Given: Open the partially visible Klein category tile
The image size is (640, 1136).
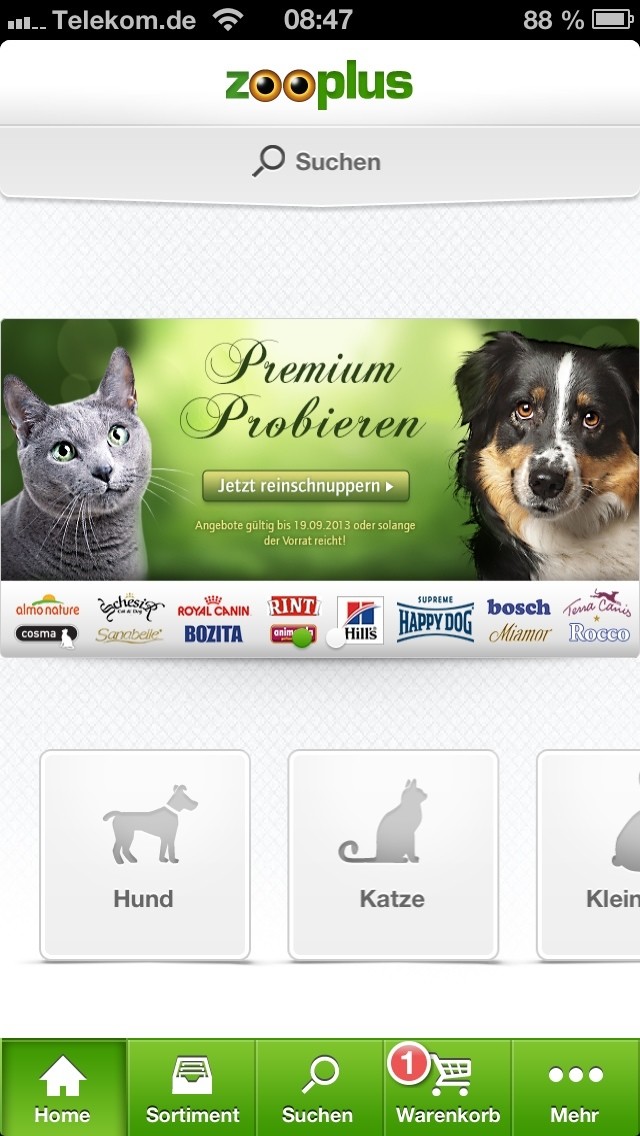Looking at the screenshot, I should click(x=589, y=855).
